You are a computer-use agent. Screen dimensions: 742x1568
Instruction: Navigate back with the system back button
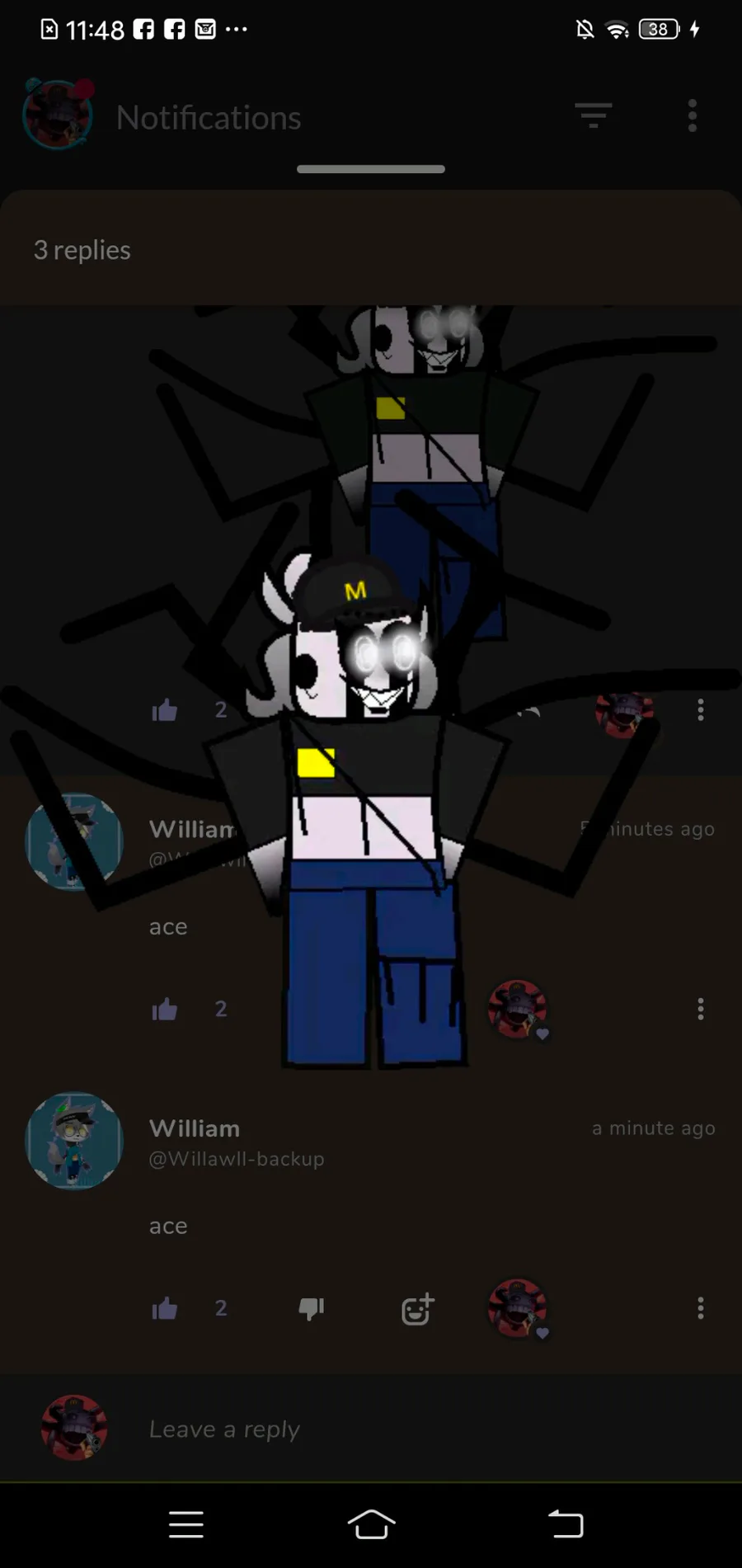pos(566,1523)
